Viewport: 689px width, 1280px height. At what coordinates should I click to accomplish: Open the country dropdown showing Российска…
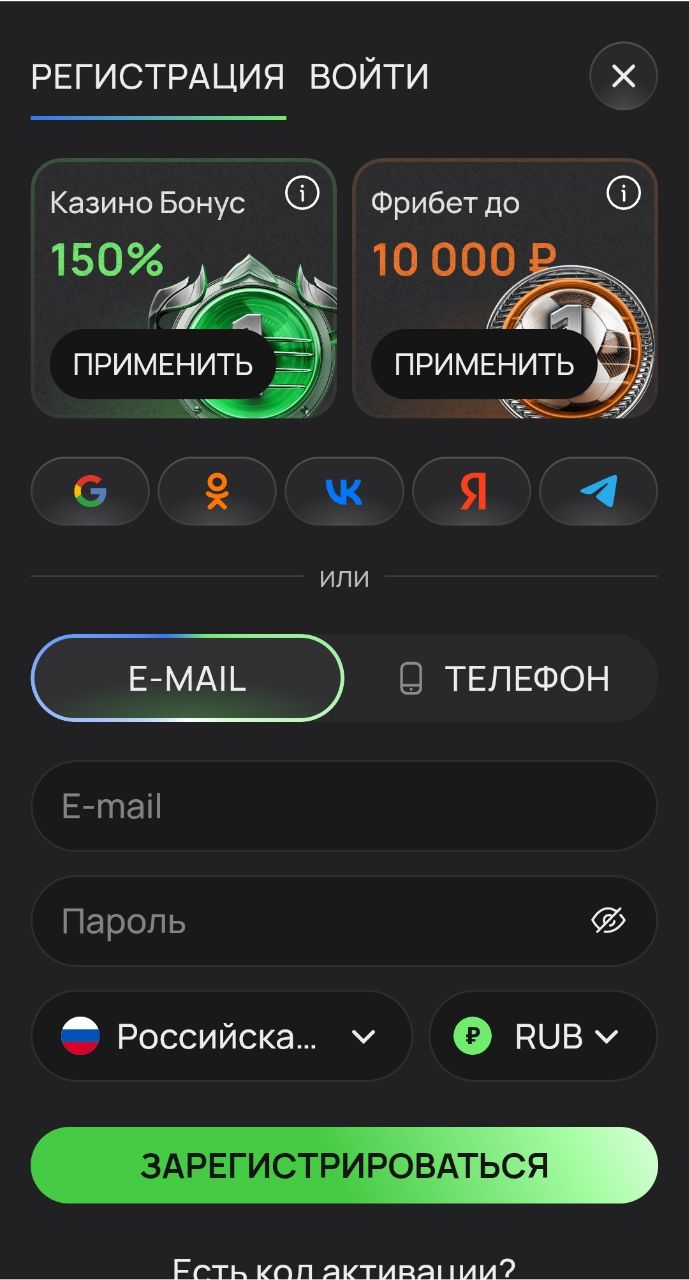click(221, 1037)
